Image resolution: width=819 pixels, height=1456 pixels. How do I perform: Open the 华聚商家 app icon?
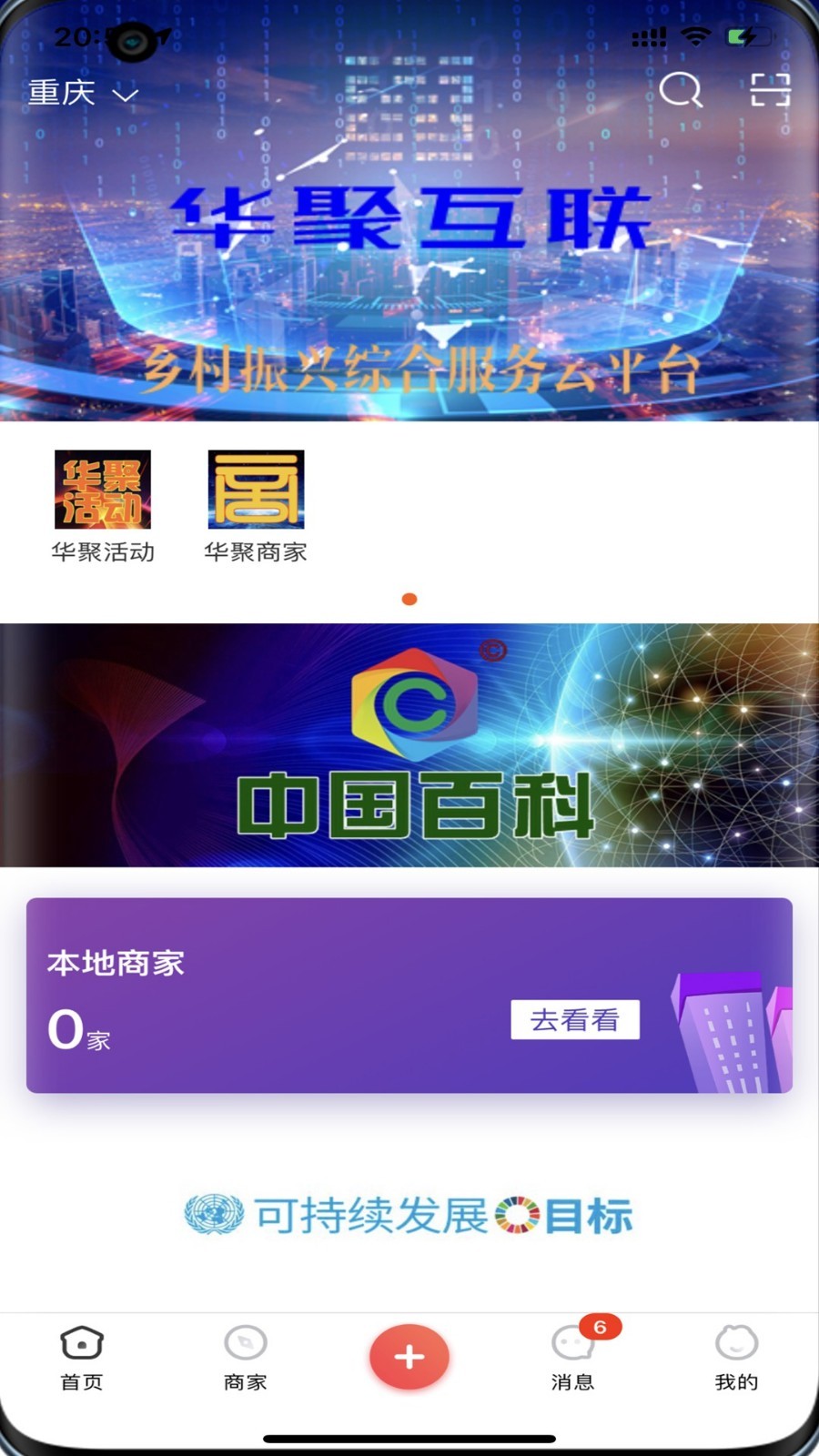[x=257, y=490]
